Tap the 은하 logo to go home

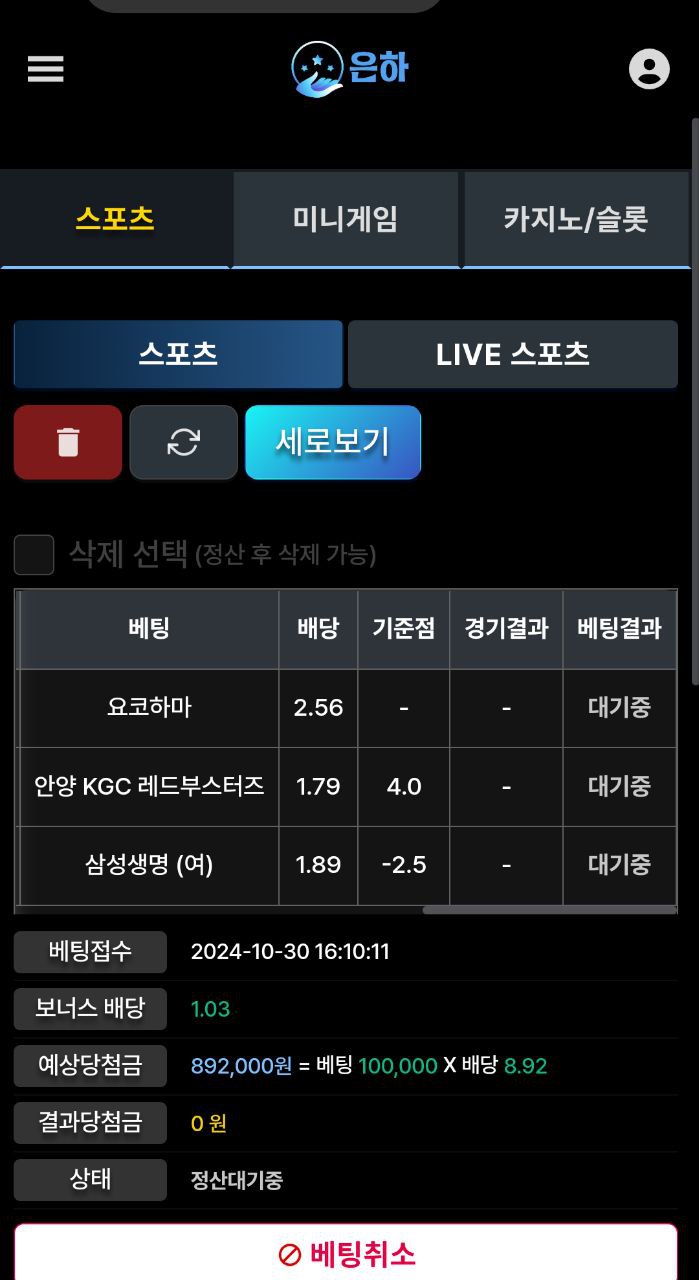350,68
